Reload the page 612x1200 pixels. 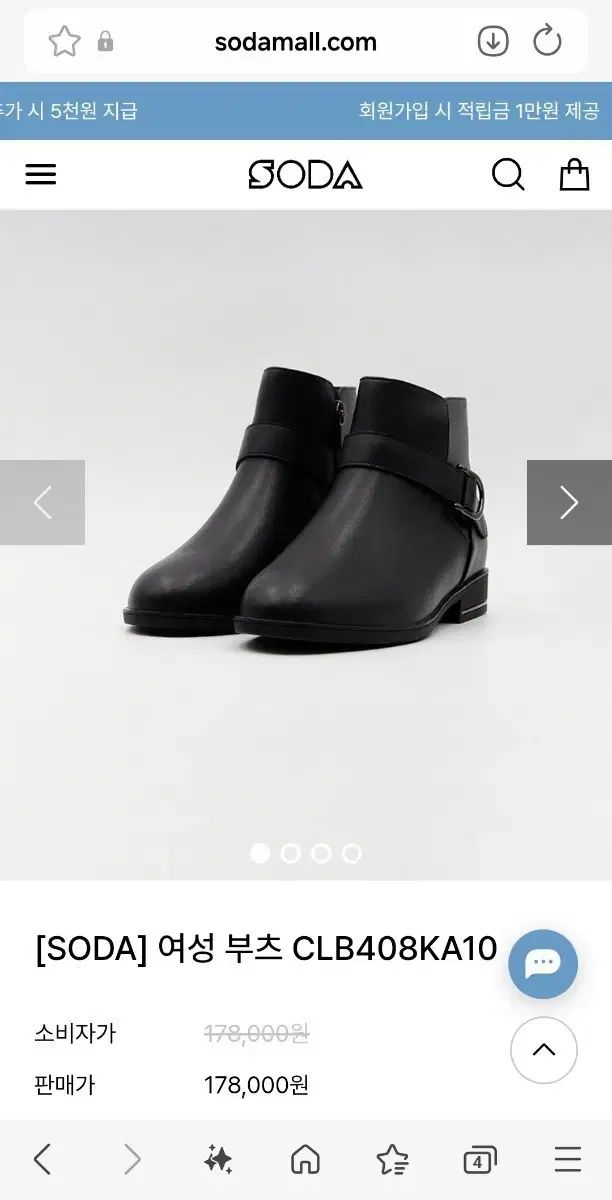pyautogui.click(x=548, y=42)
